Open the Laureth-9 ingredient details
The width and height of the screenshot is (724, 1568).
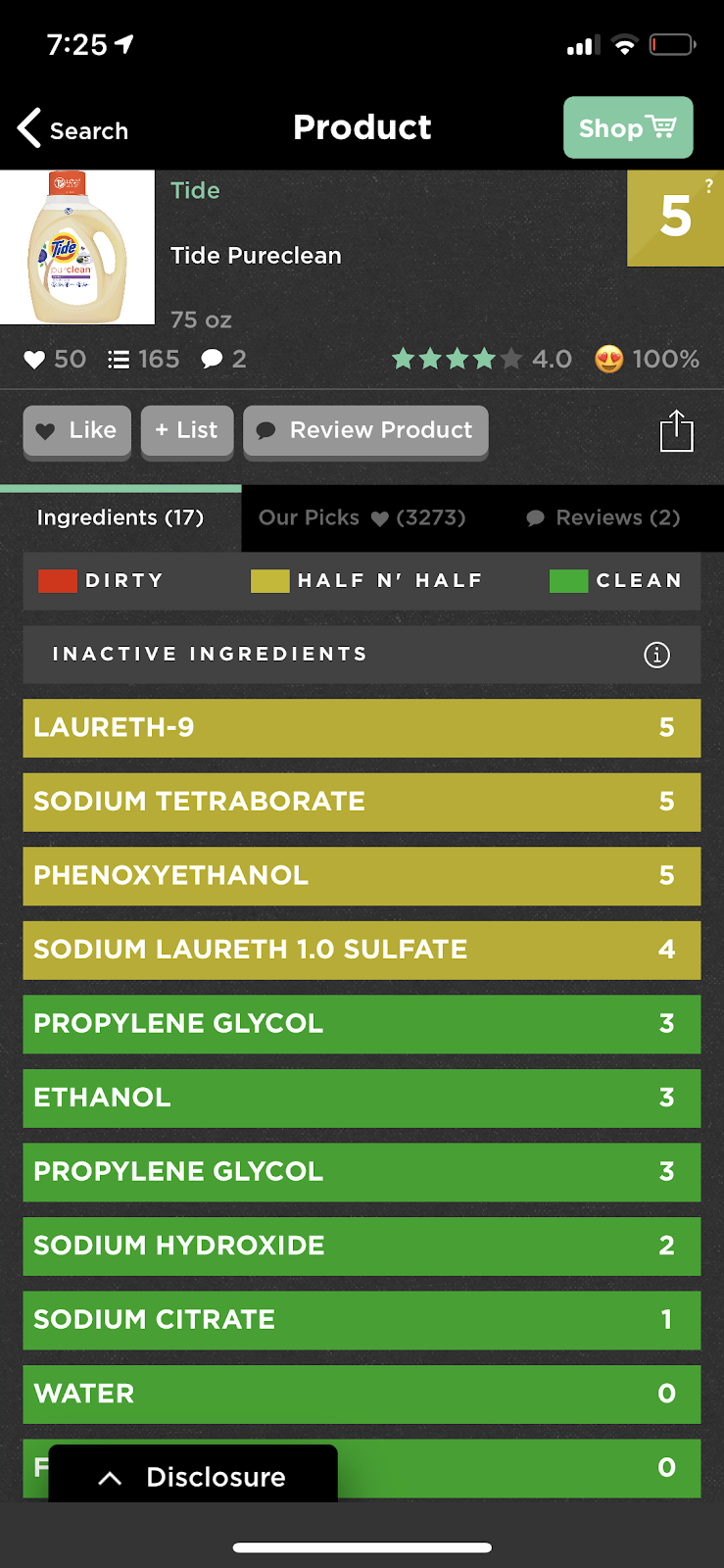click(x=362, y=727)
